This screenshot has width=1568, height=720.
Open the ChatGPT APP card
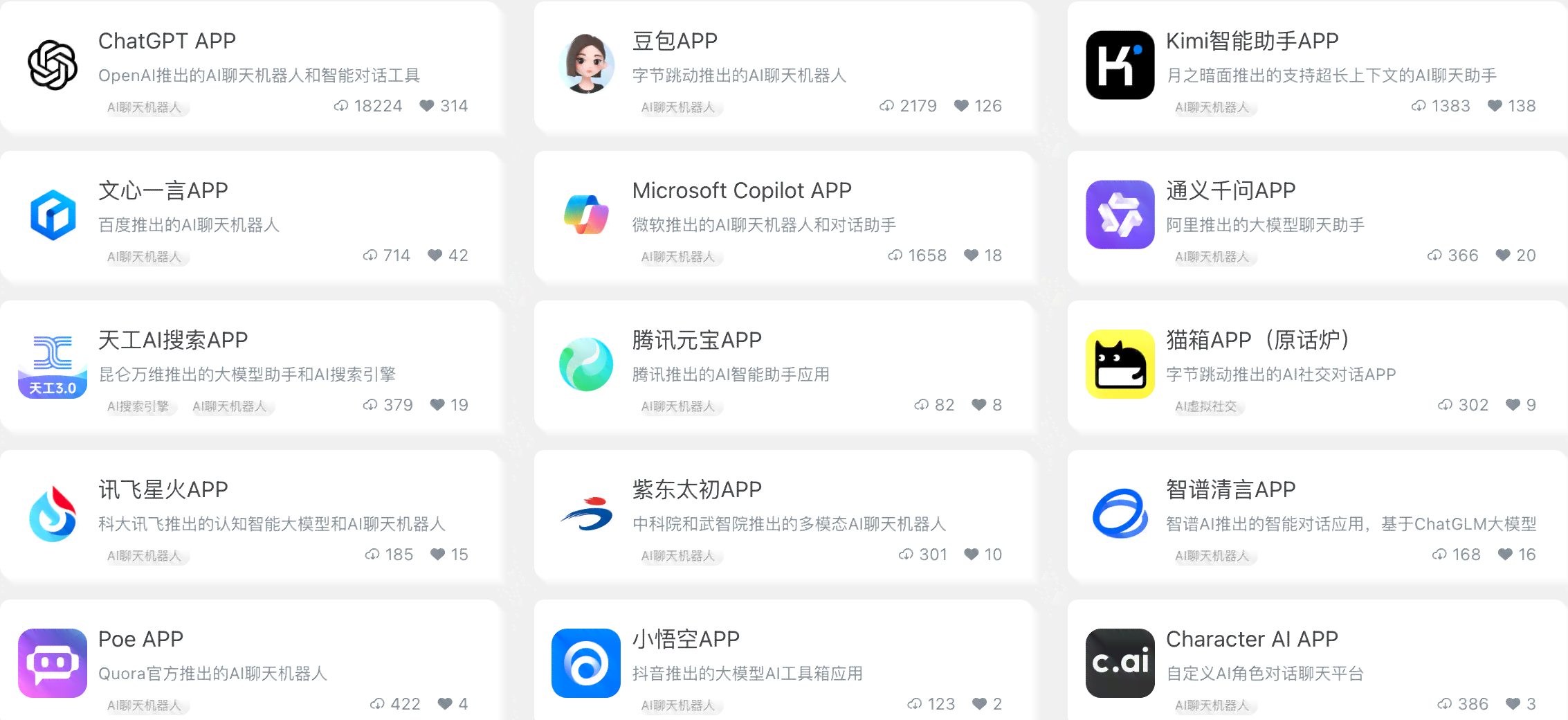(167, 42)
